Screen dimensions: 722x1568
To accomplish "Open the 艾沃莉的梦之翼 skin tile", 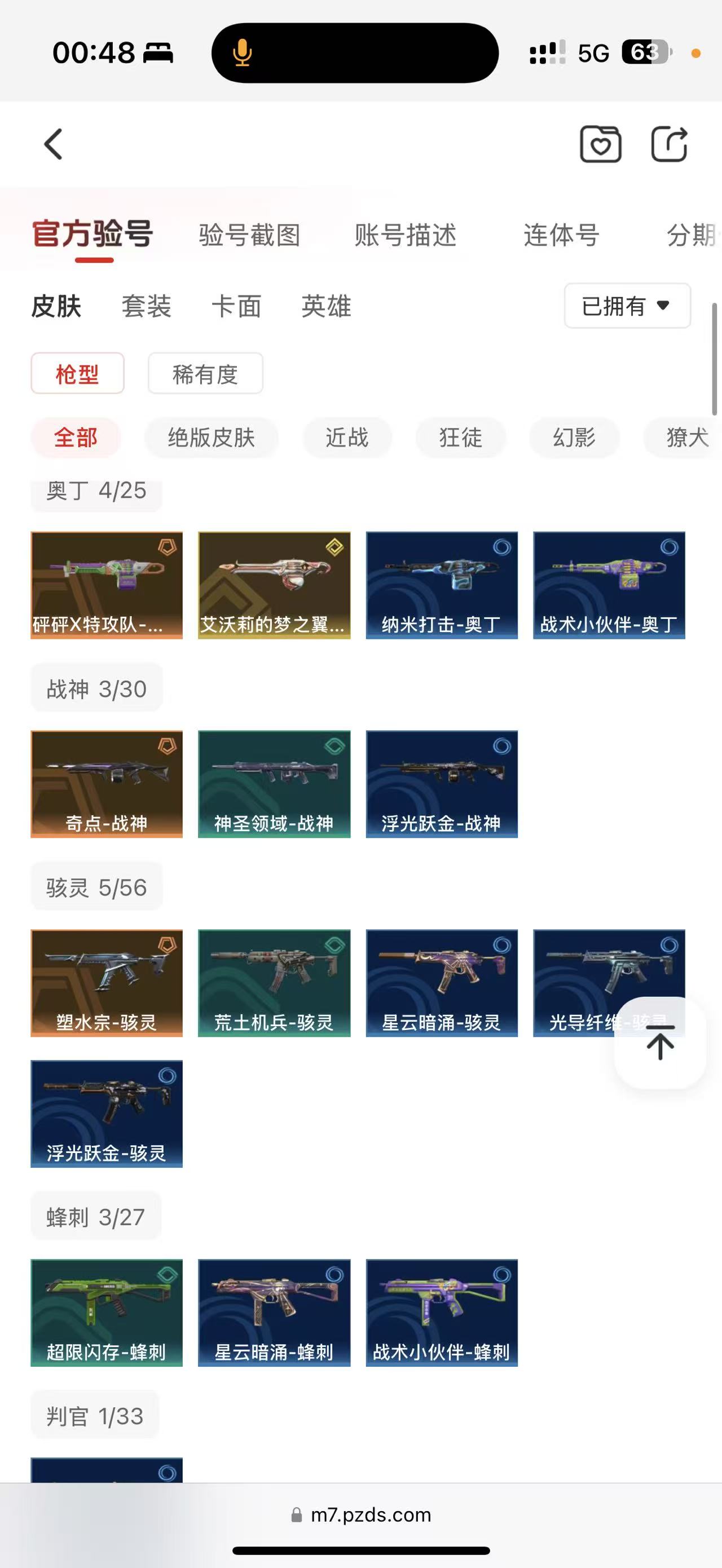I will (274, 585).
